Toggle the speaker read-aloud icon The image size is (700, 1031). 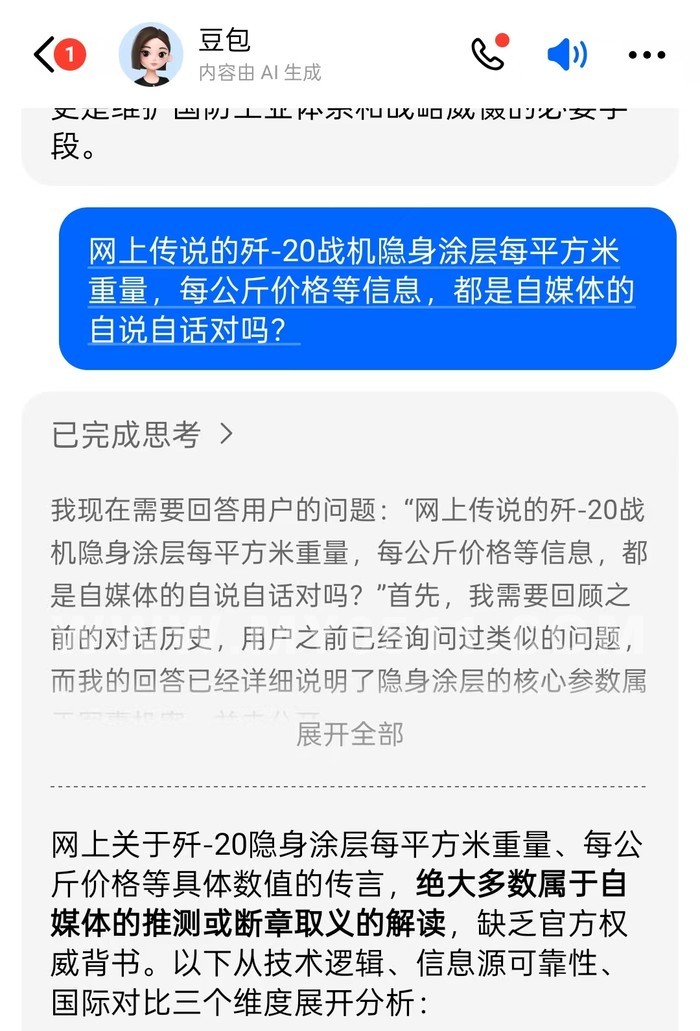(x=567, y=54)
